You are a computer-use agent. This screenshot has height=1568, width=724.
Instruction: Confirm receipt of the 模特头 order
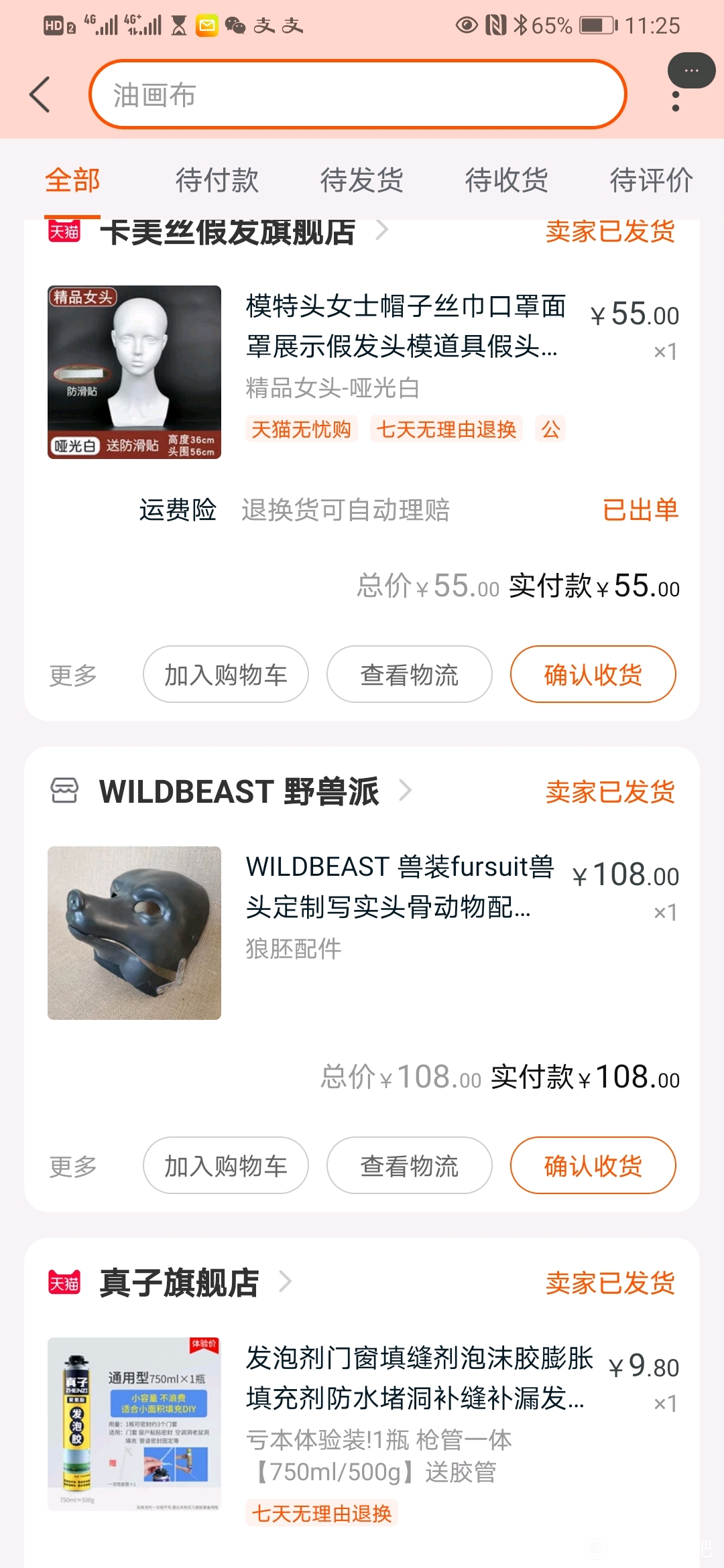coord(593,675)
